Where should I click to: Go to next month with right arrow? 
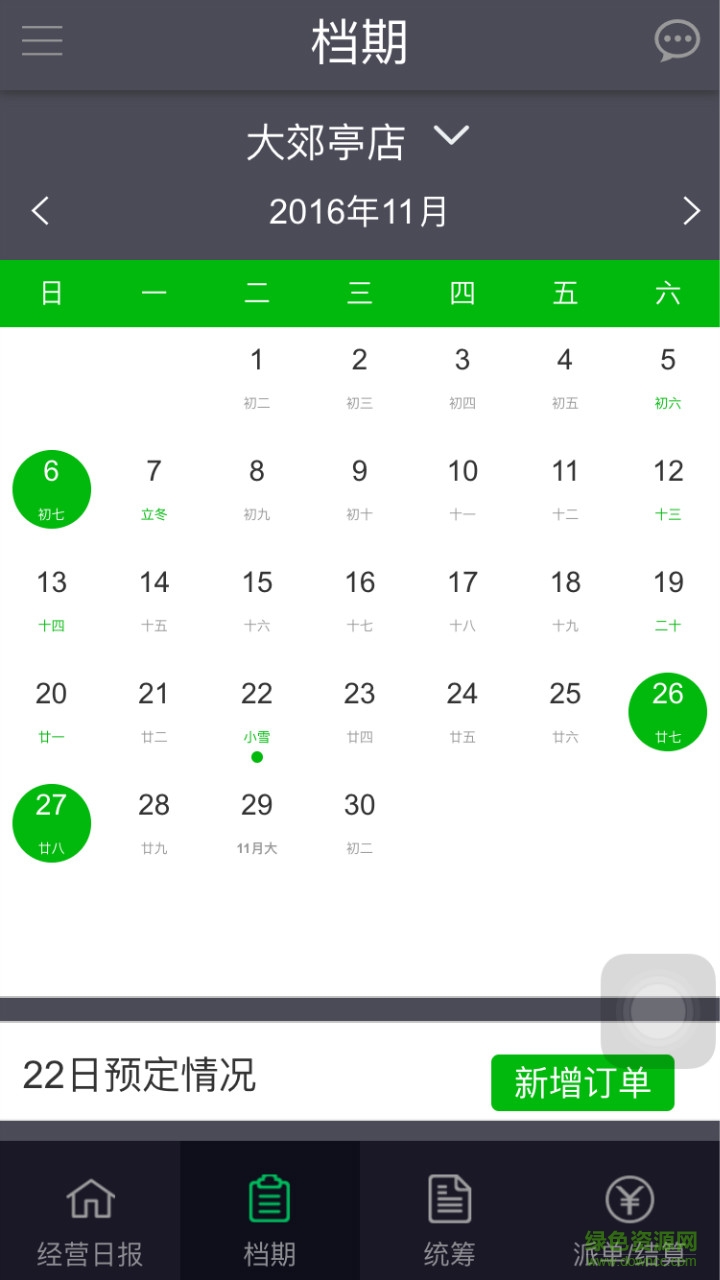click(x=691, y=211)
